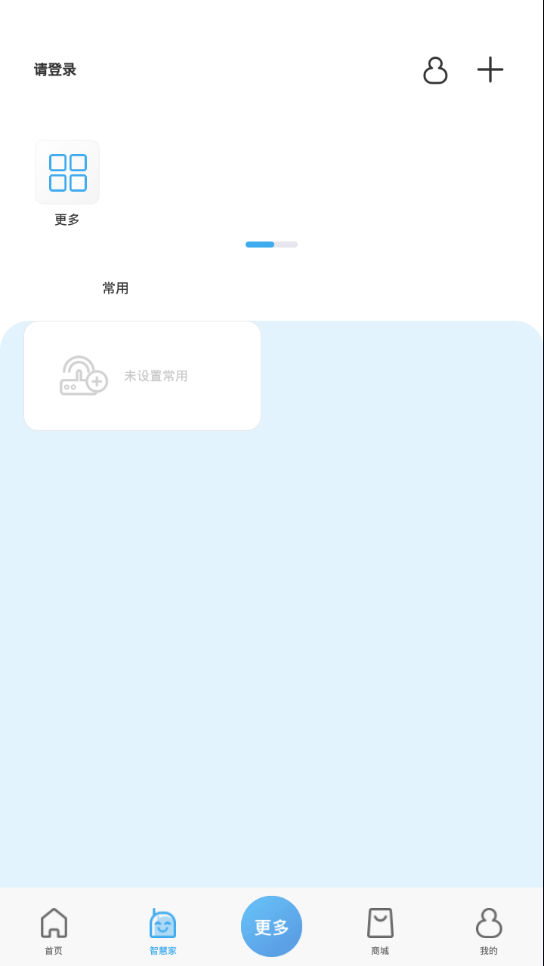Screen dimensions: 544x966
Task: Tap the round blue 更多 button
Action: (272, 926)
